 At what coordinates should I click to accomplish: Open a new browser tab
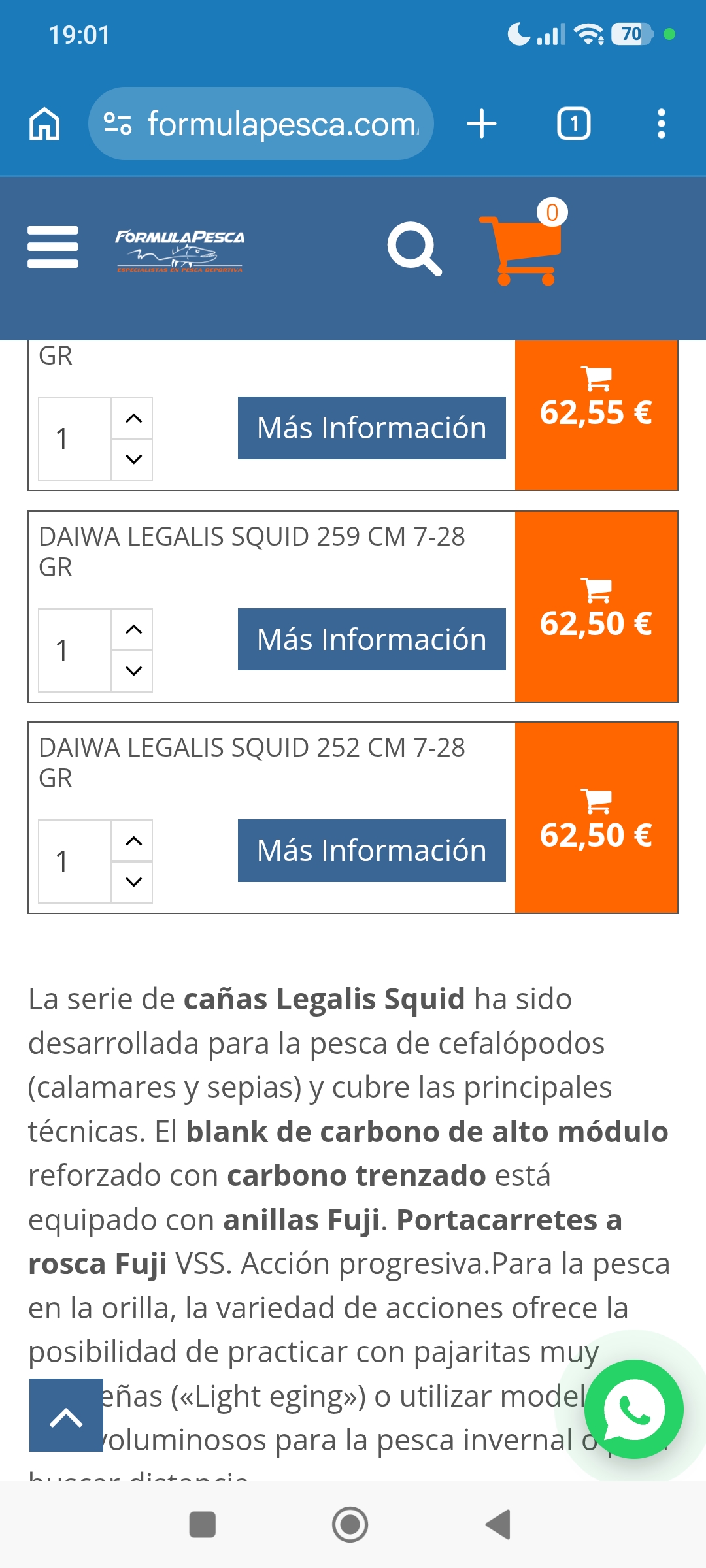pos(482,123)
